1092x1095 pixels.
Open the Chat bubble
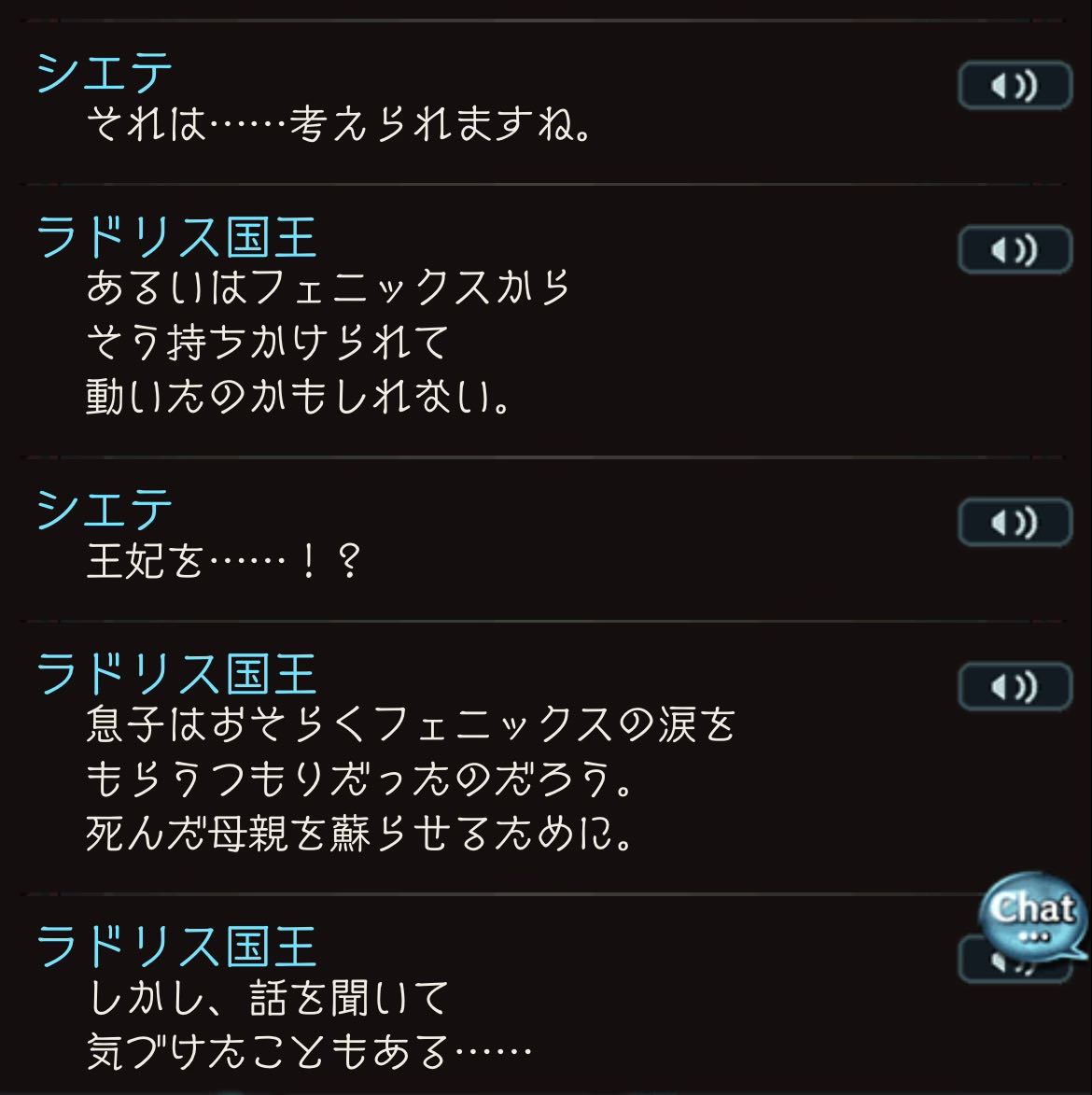[x=1032, y=912]
